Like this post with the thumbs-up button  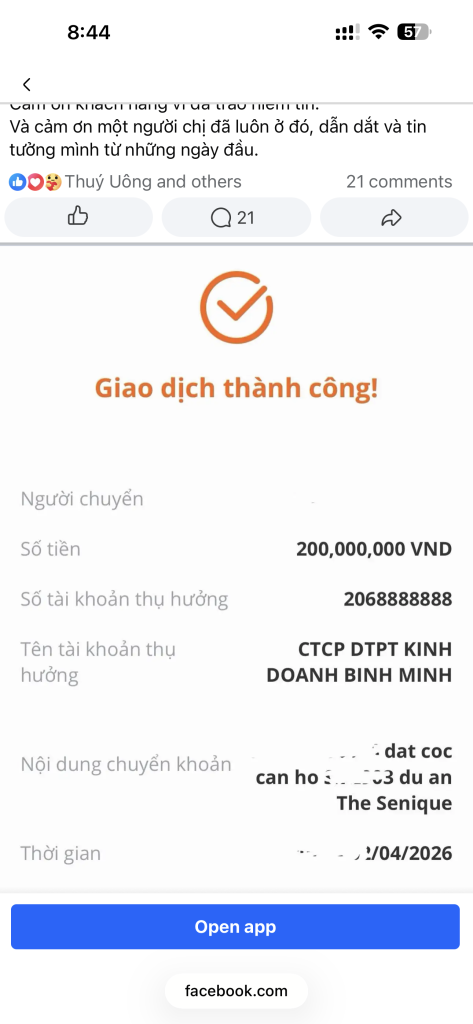[x=78, y=217]
